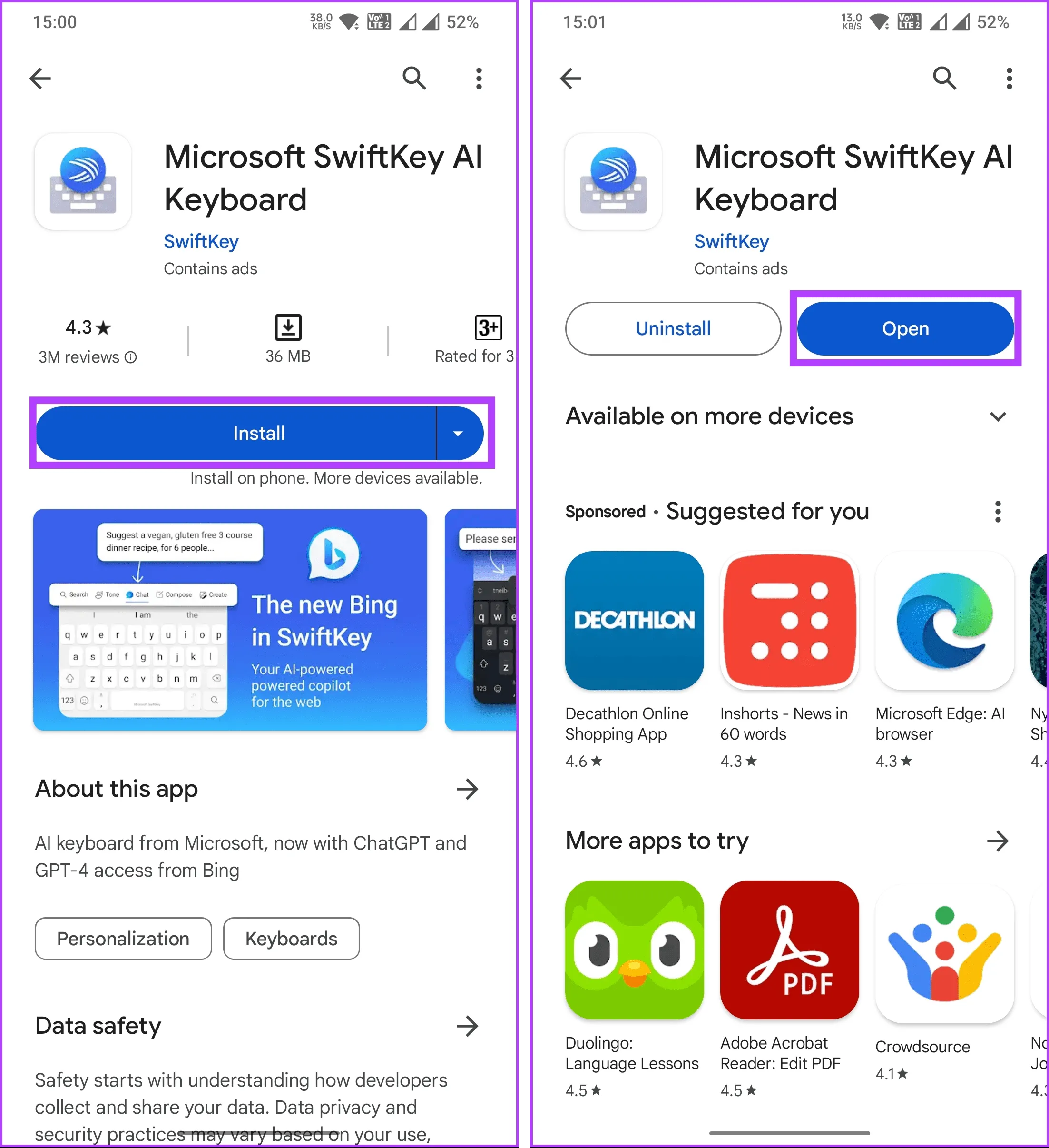The width and height of the screenshot is (1049, 1148).
Task: Open options menu for Suggested for you
Action: [998, 511]
